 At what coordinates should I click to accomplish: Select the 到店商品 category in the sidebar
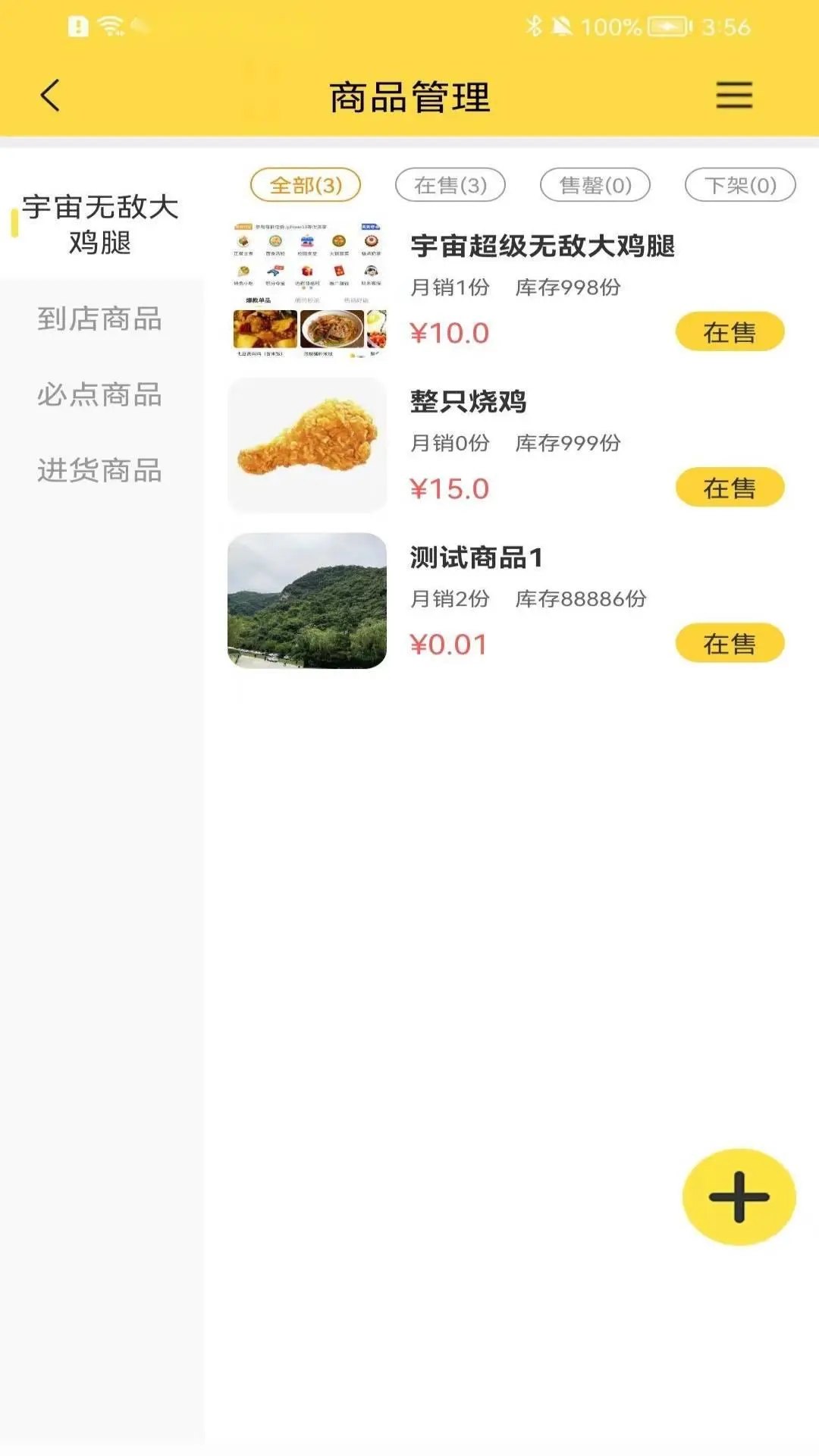(100, 319)
